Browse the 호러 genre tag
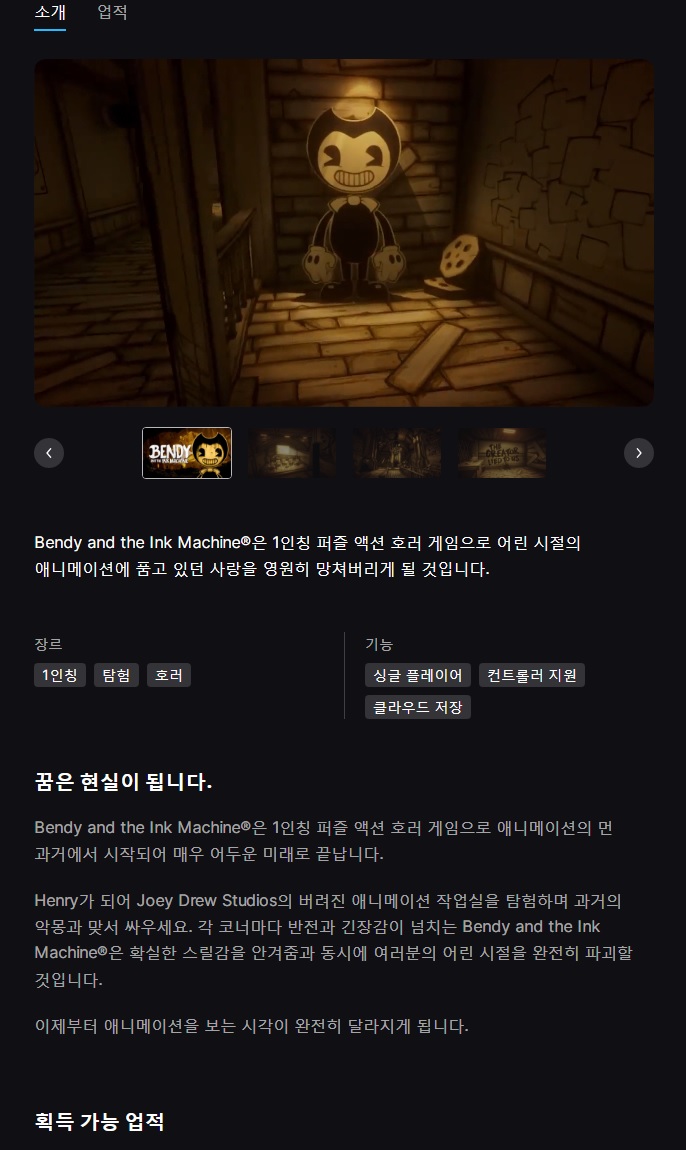 tap(168, 675)
